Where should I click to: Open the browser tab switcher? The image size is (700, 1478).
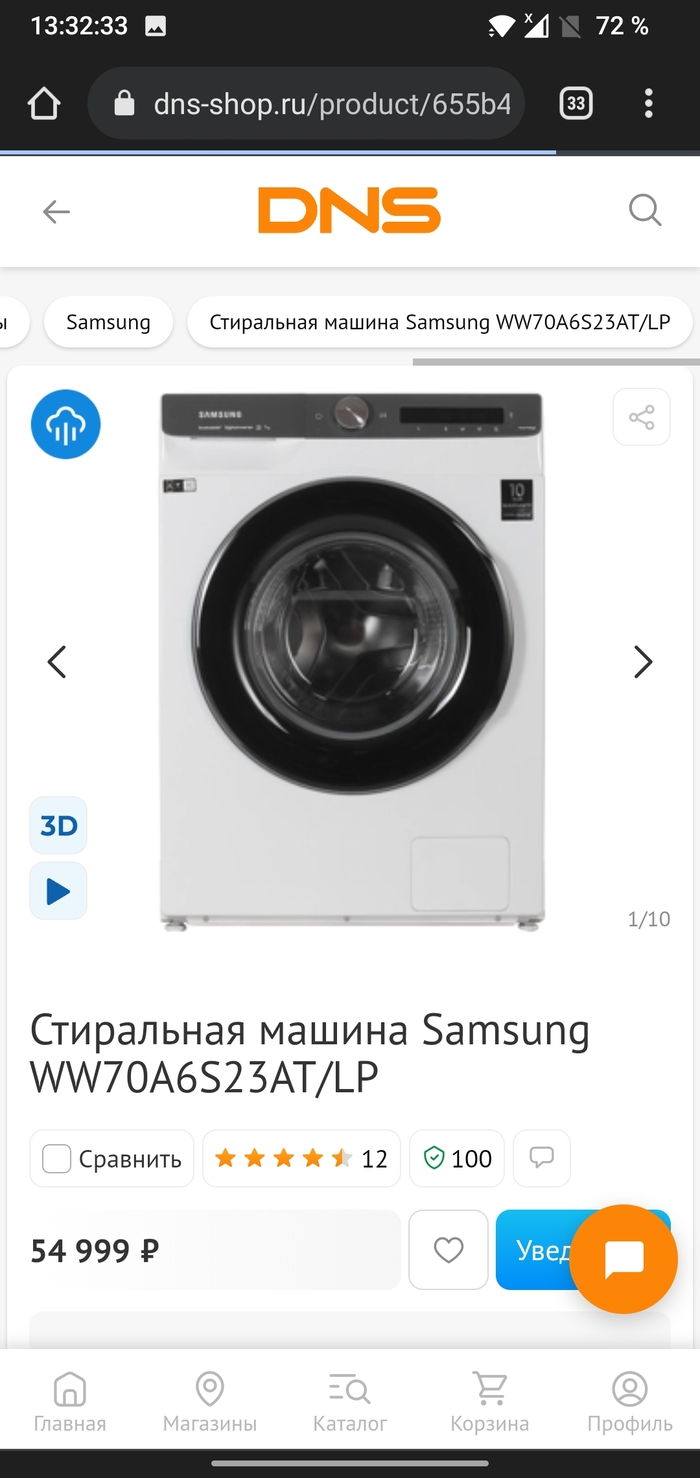[x=576, y=103]
